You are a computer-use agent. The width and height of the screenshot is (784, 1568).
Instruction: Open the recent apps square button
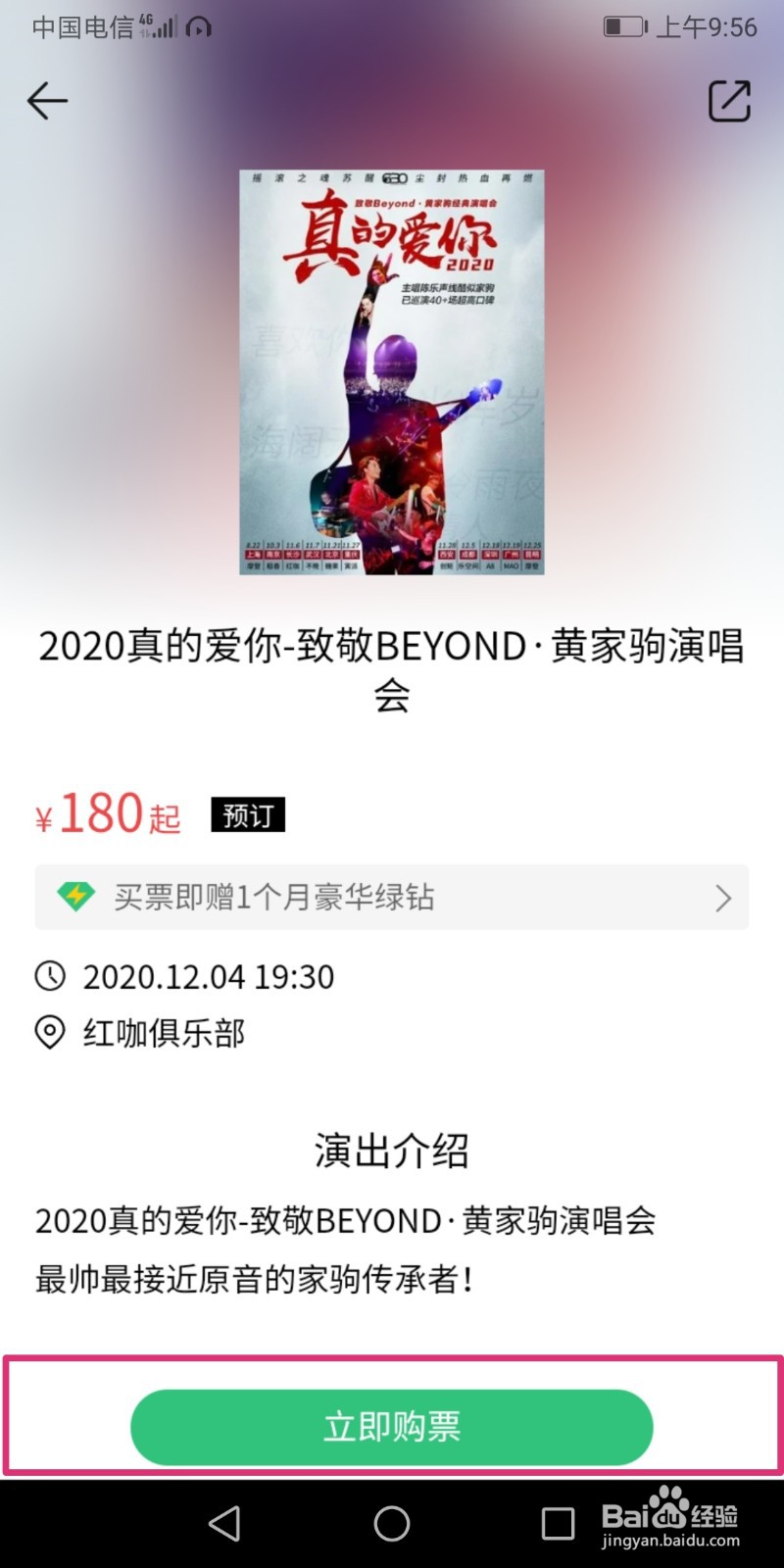tap(559, 1524)
